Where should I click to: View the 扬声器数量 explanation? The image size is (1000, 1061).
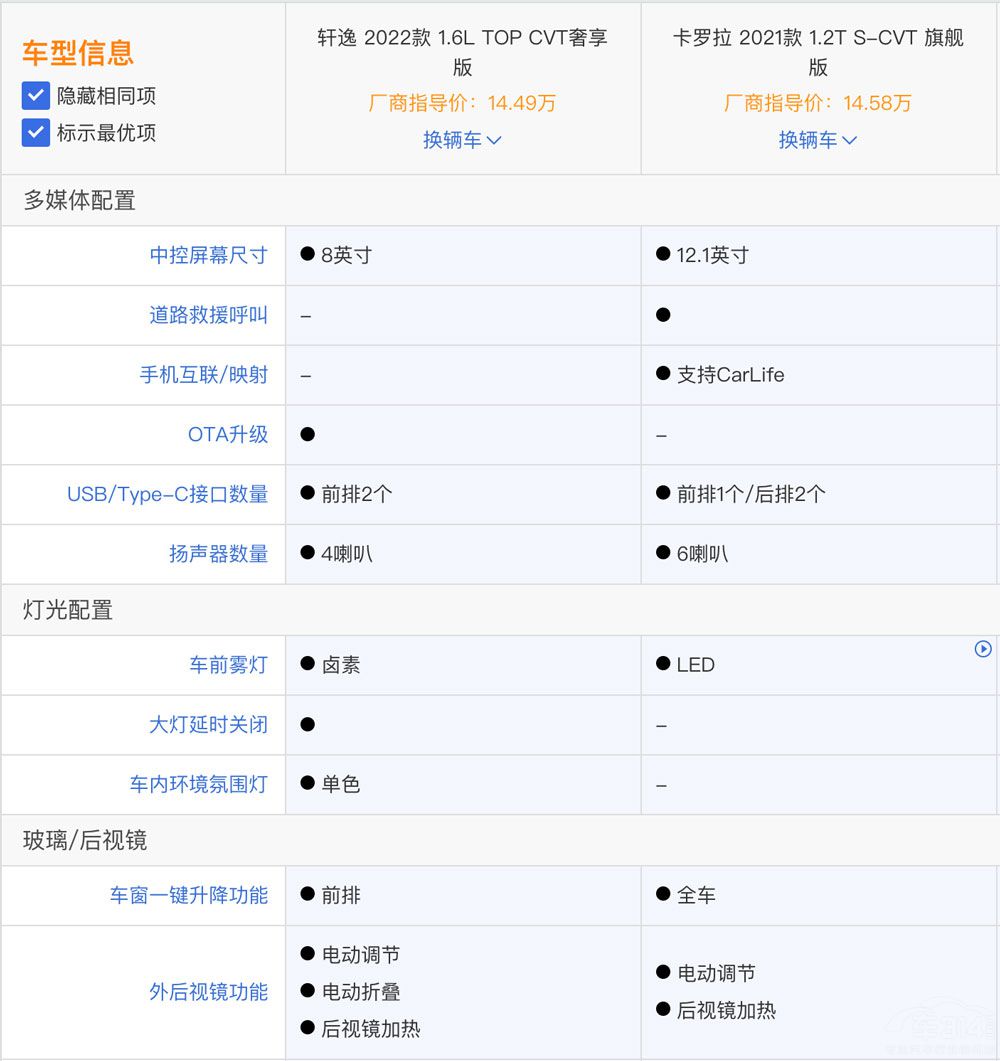pos(218,554)
